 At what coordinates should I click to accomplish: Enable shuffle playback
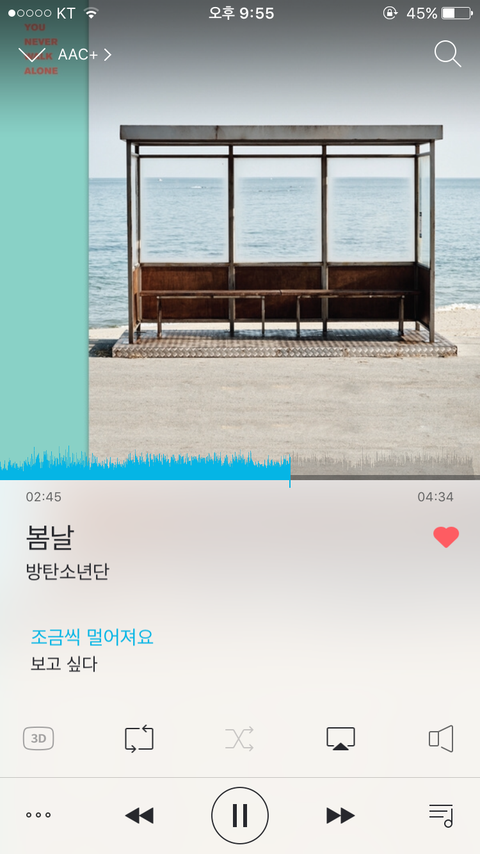(x=239, y=739)
